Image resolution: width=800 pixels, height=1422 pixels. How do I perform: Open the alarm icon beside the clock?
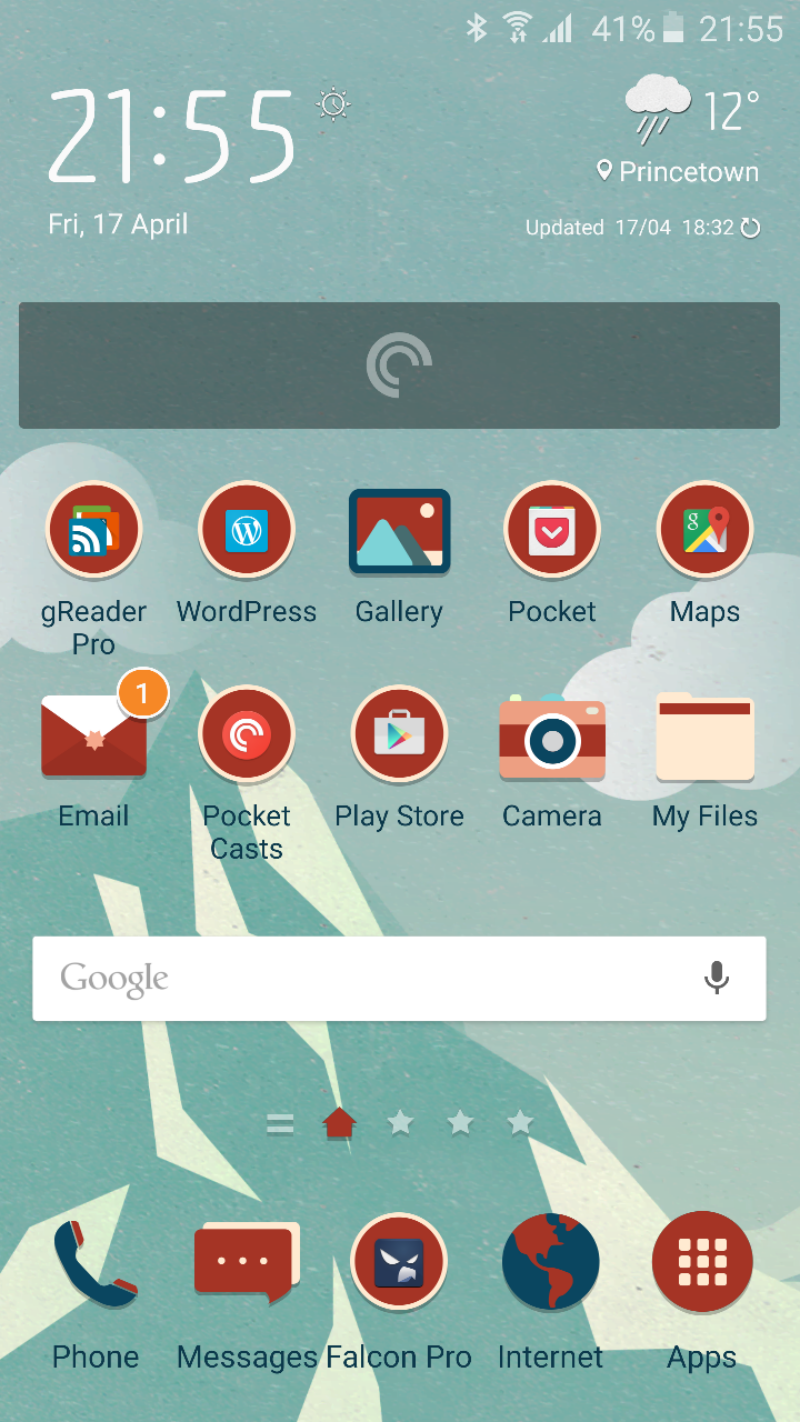point(333,104)
